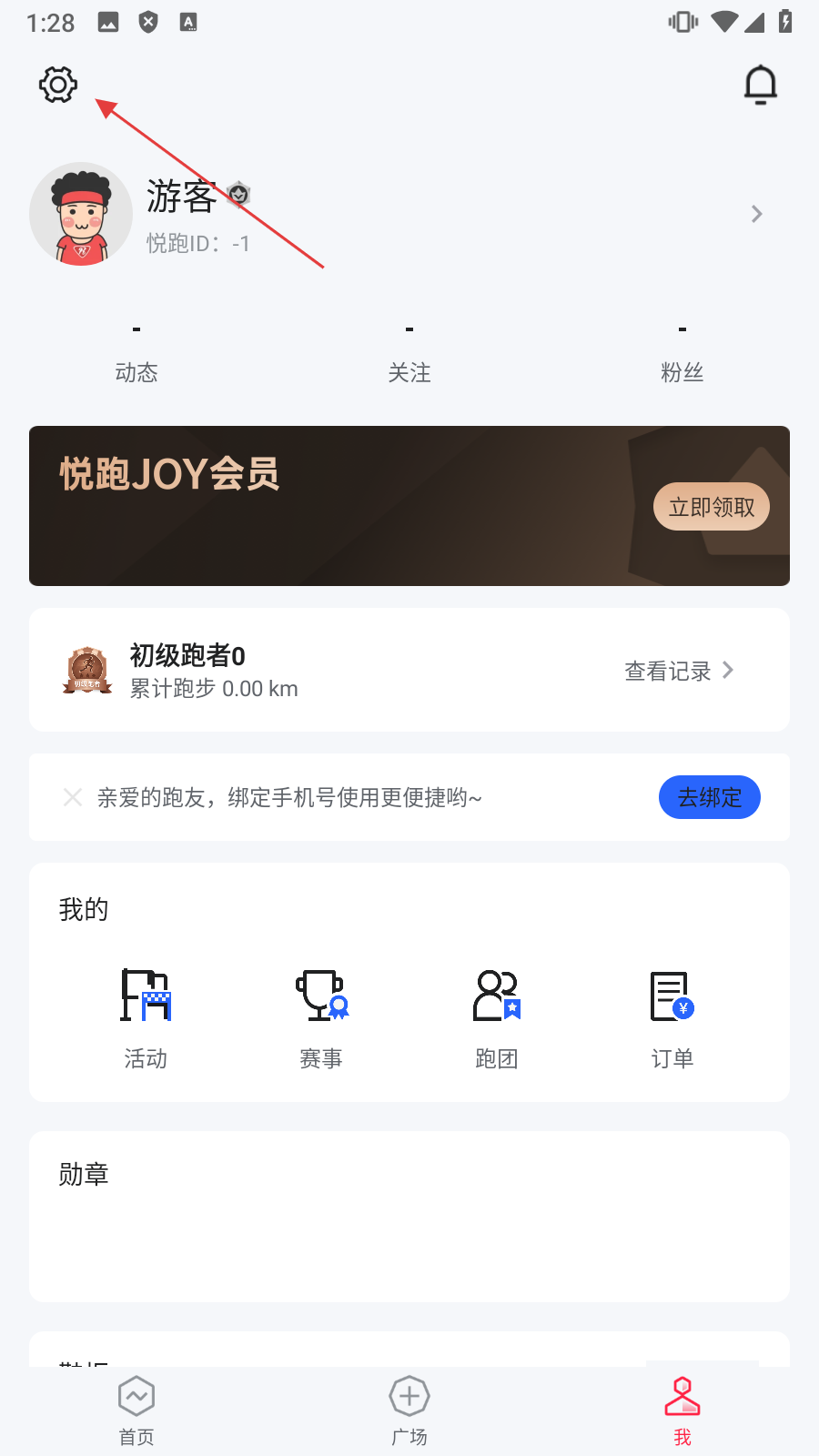Open the settings gear icon
Screen dimensions: 819x1456
(58, 85)
